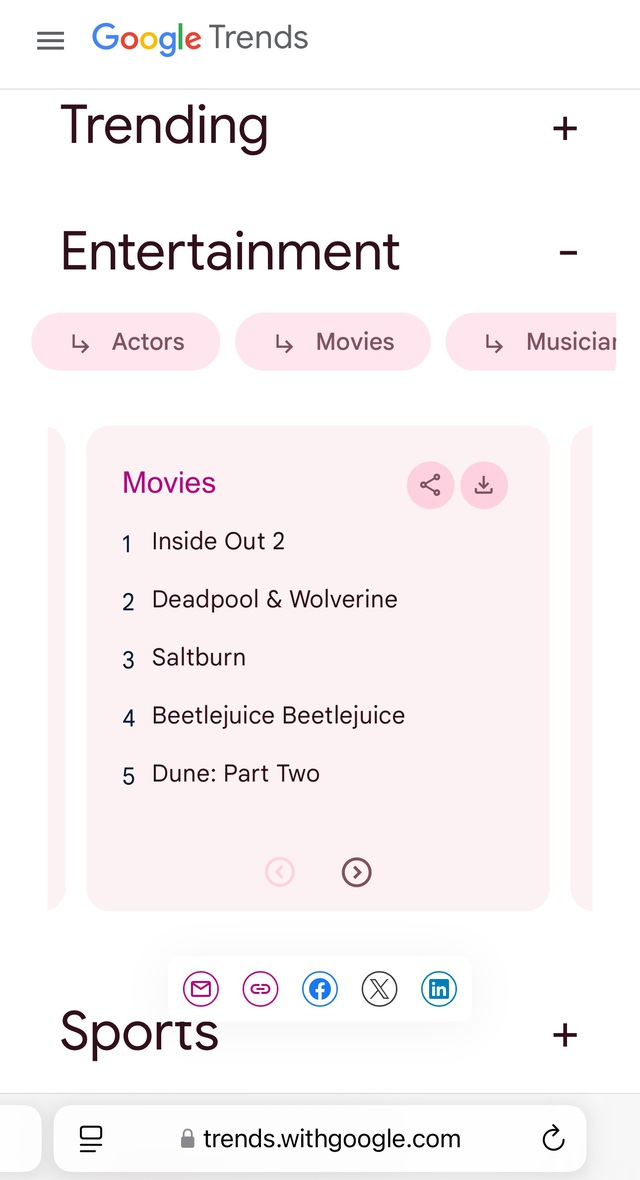
Task: Tap the trends.withgoogle.com address bar
Action: click(x=320, y=1138)
